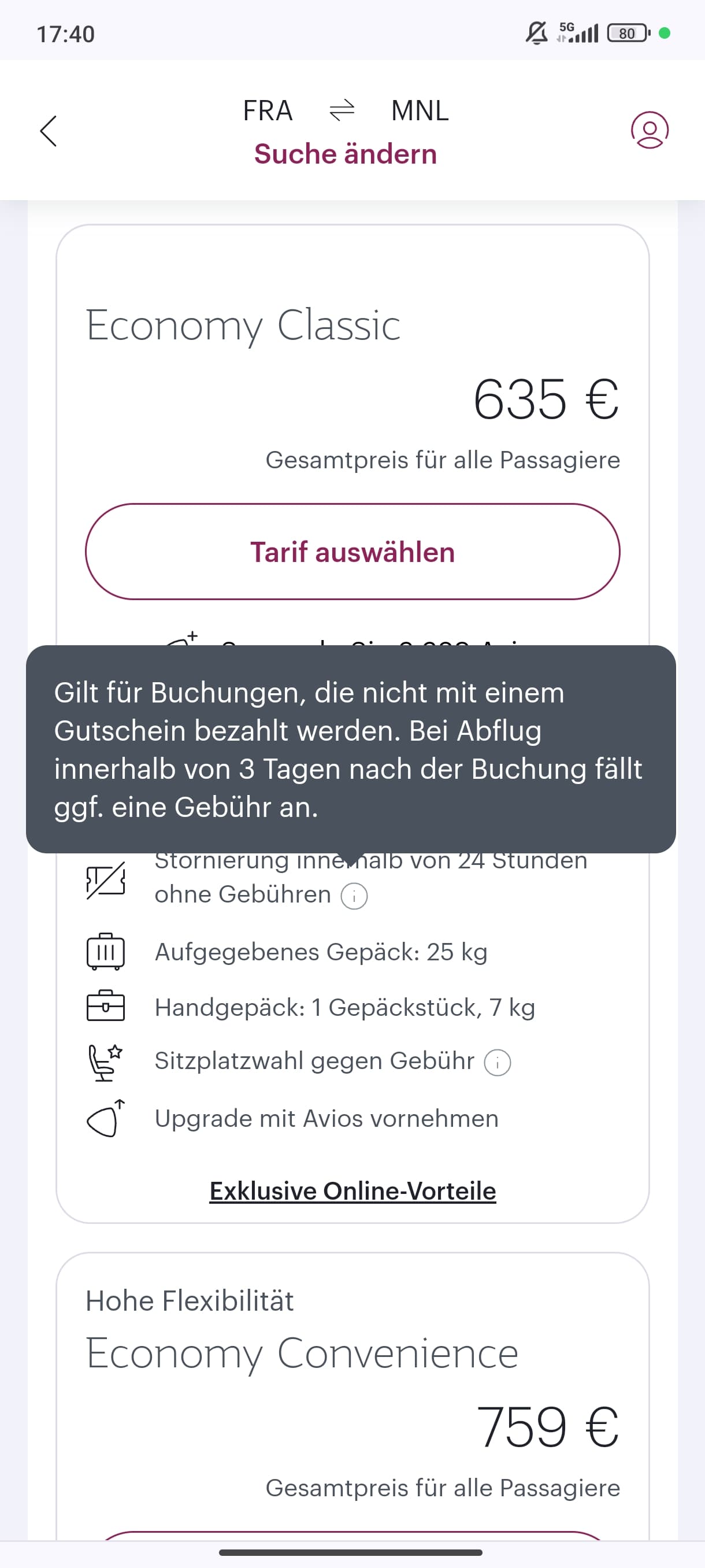705x1568 pixels.
Task: Open info icon next to Stornierung ohne Gebühren
Action: pyautogui.click(x=354, y=896)
